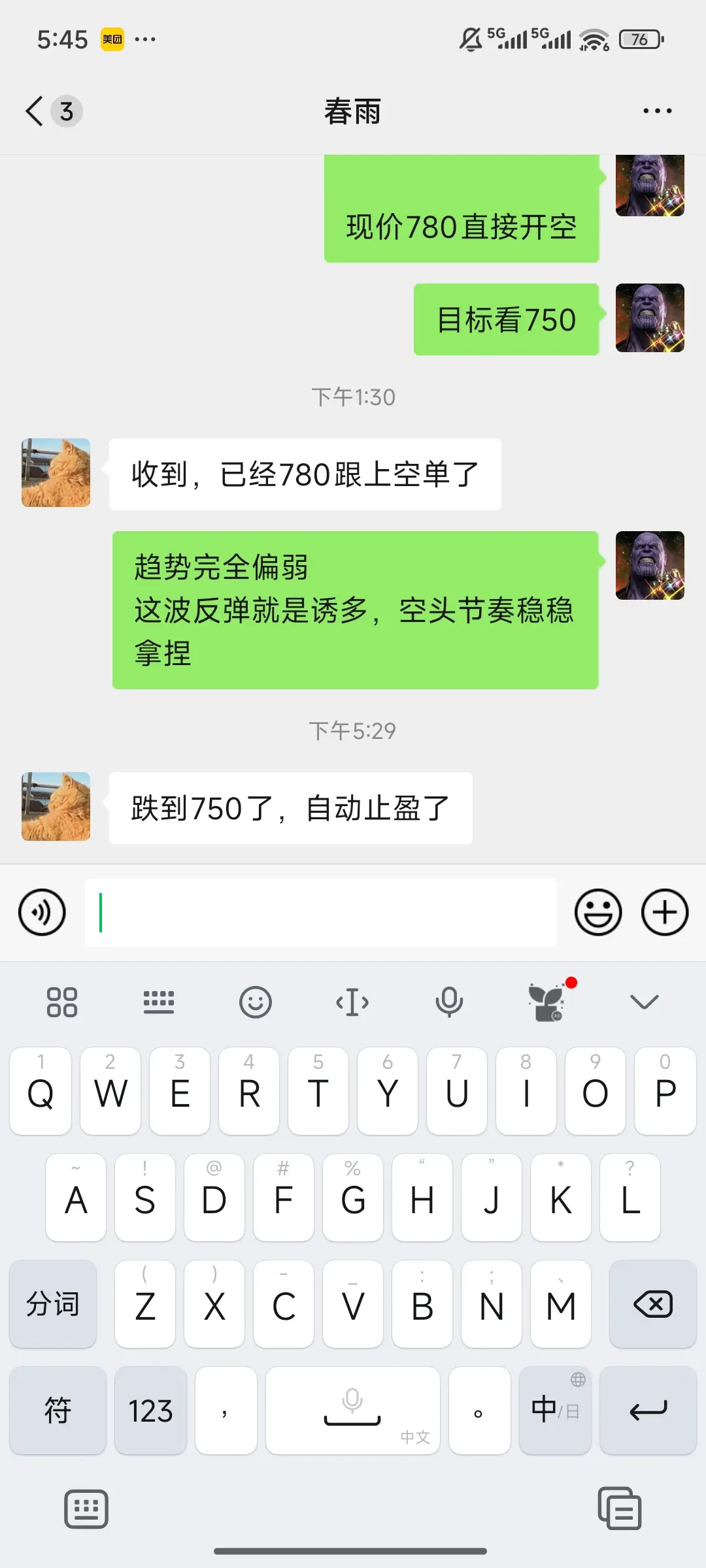Switch to voice message mode
Image resolution: width=706 pixels, height=1568 pixels.
pyautogui.click(x=42, y=913)
